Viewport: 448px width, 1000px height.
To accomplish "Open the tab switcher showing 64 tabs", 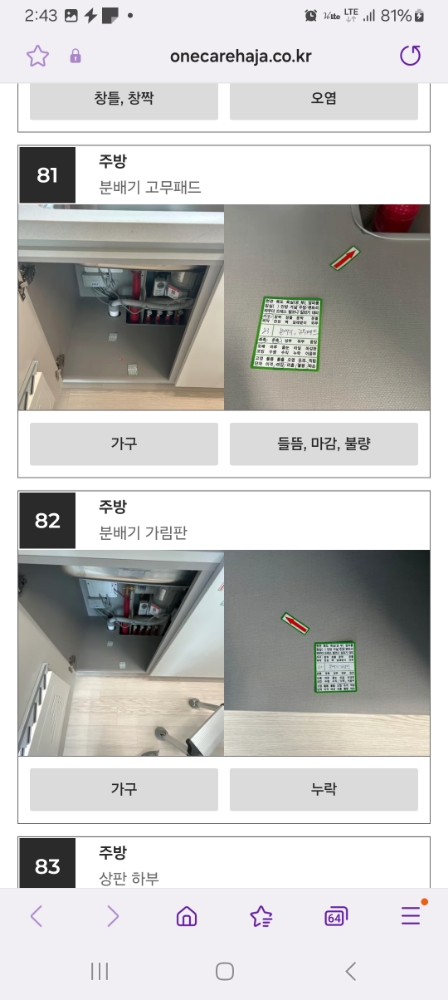I will [336, 916].
